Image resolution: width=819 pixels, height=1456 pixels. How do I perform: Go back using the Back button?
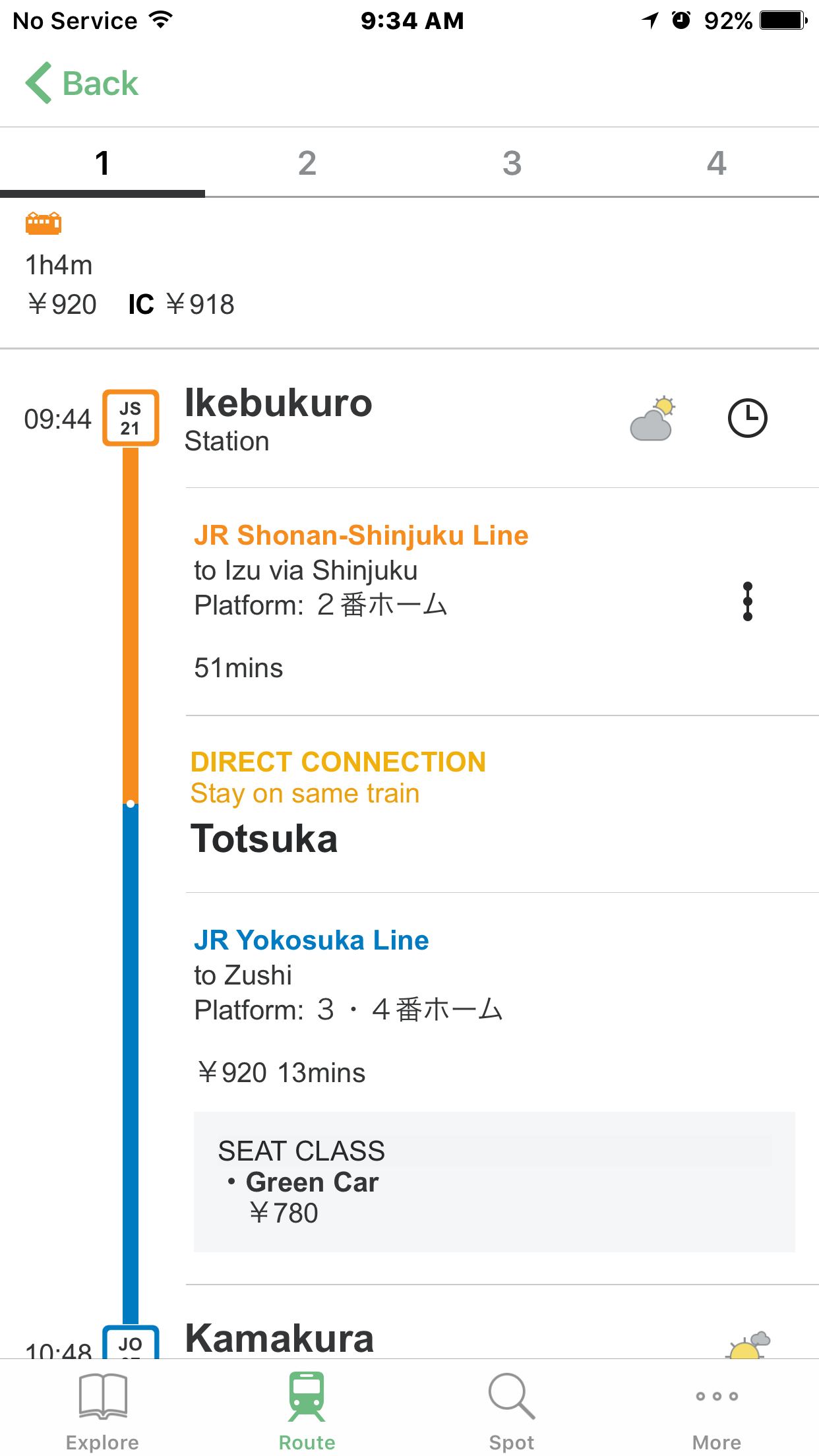82,84
